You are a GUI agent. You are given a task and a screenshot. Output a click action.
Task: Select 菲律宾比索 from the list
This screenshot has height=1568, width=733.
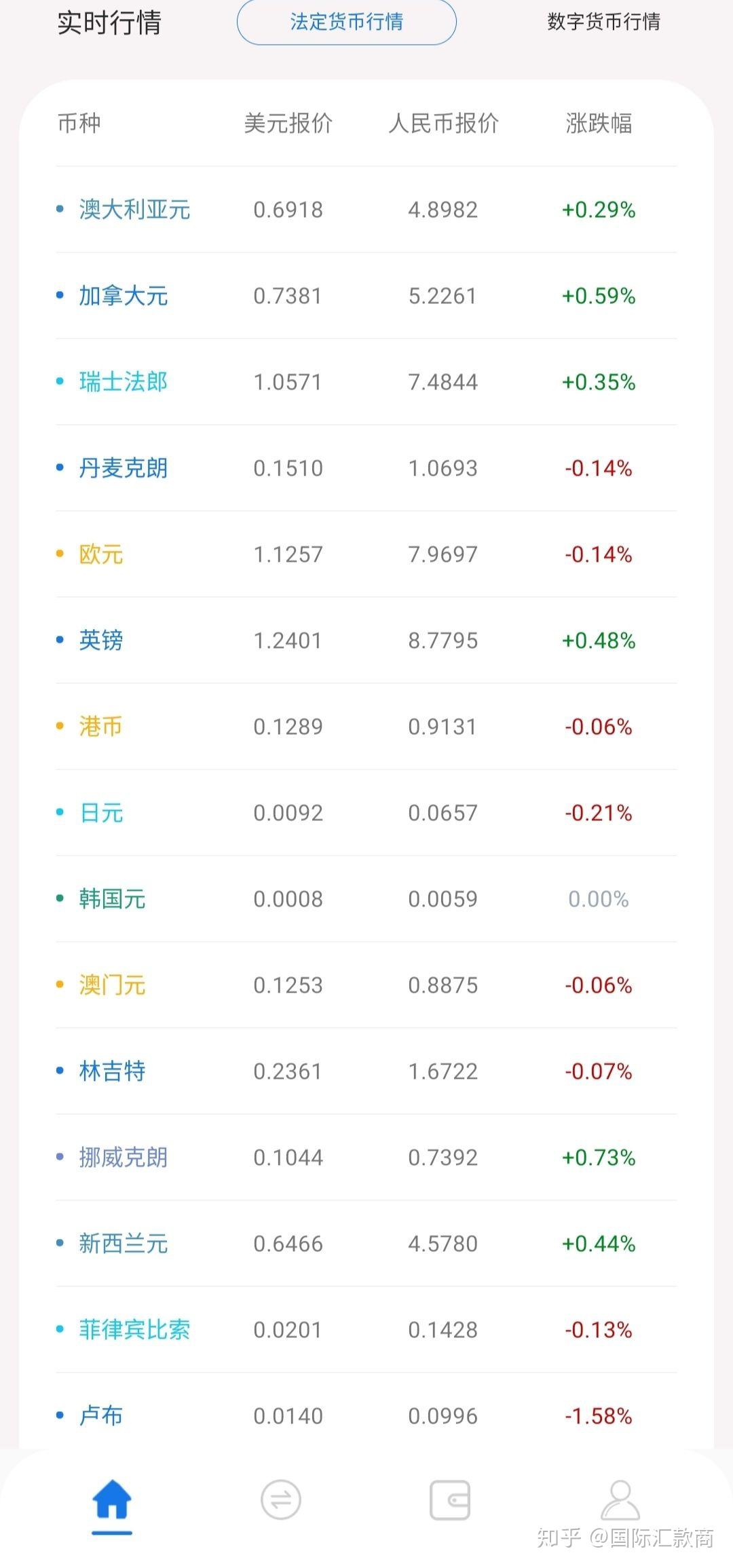point(134,1330)
